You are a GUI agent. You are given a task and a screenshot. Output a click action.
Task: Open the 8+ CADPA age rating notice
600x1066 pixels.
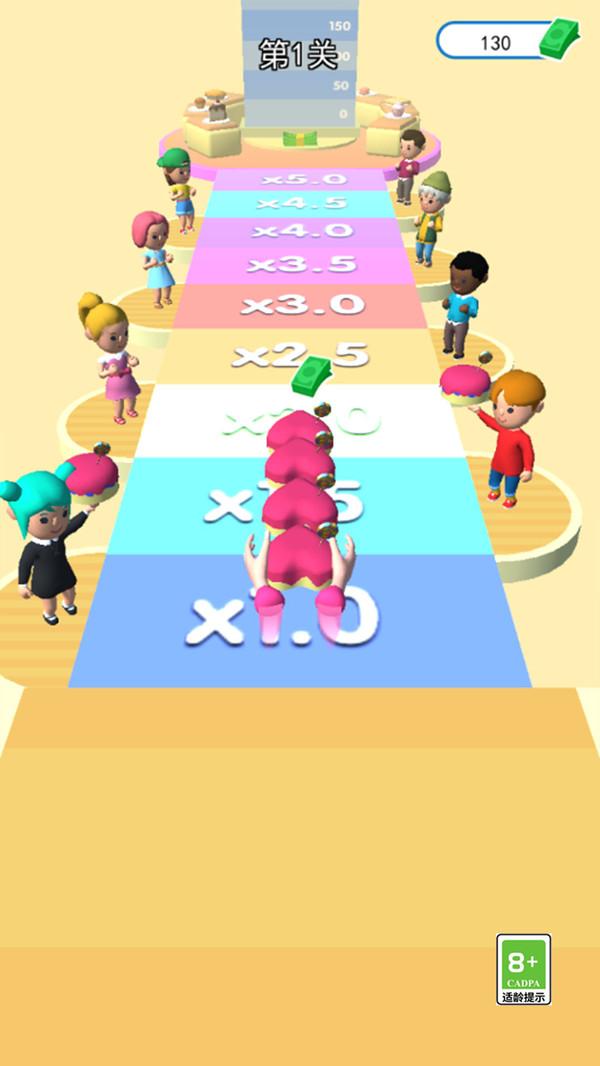point(524,968)
